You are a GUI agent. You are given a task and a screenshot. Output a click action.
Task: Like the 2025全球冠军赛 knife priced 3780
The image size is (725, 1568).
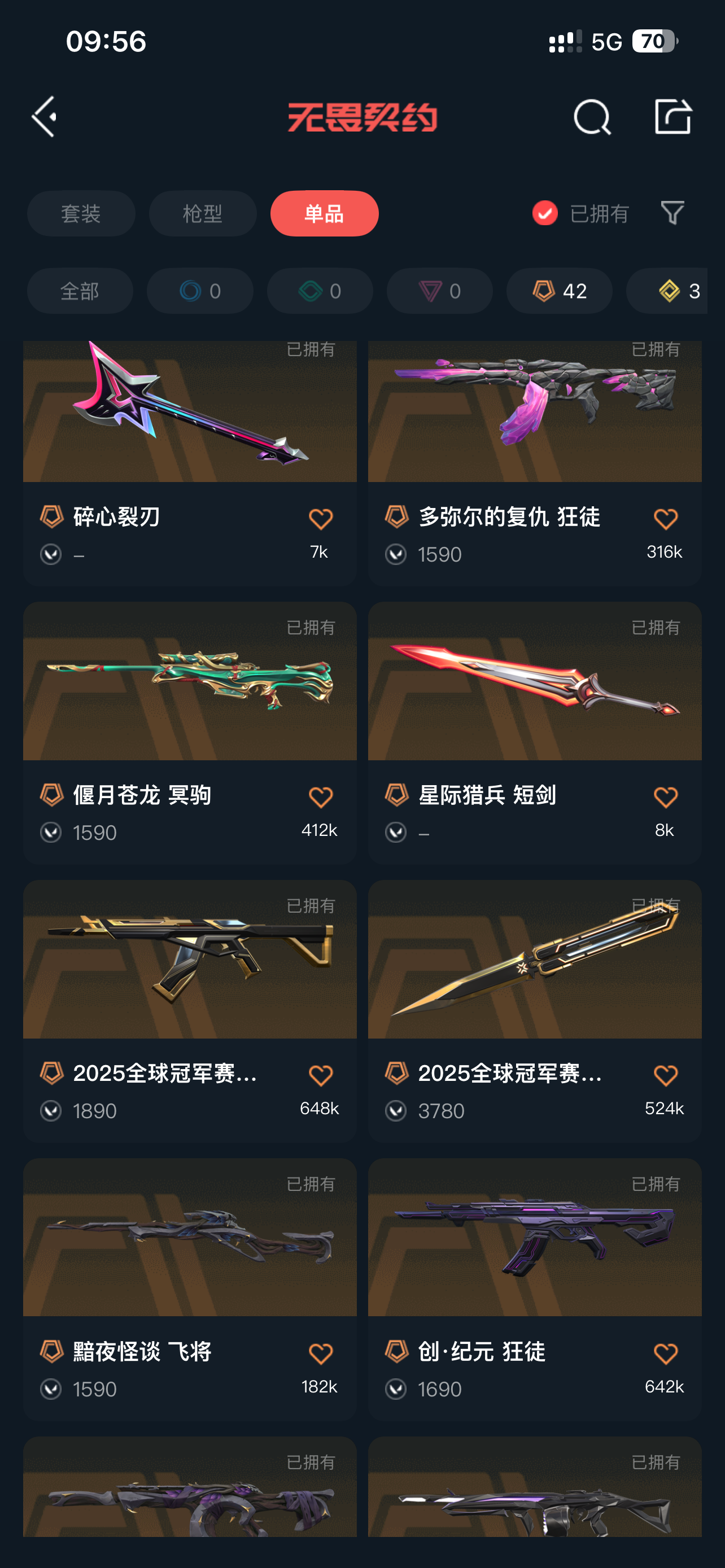pyautogui.click(x=665, y=1076)
